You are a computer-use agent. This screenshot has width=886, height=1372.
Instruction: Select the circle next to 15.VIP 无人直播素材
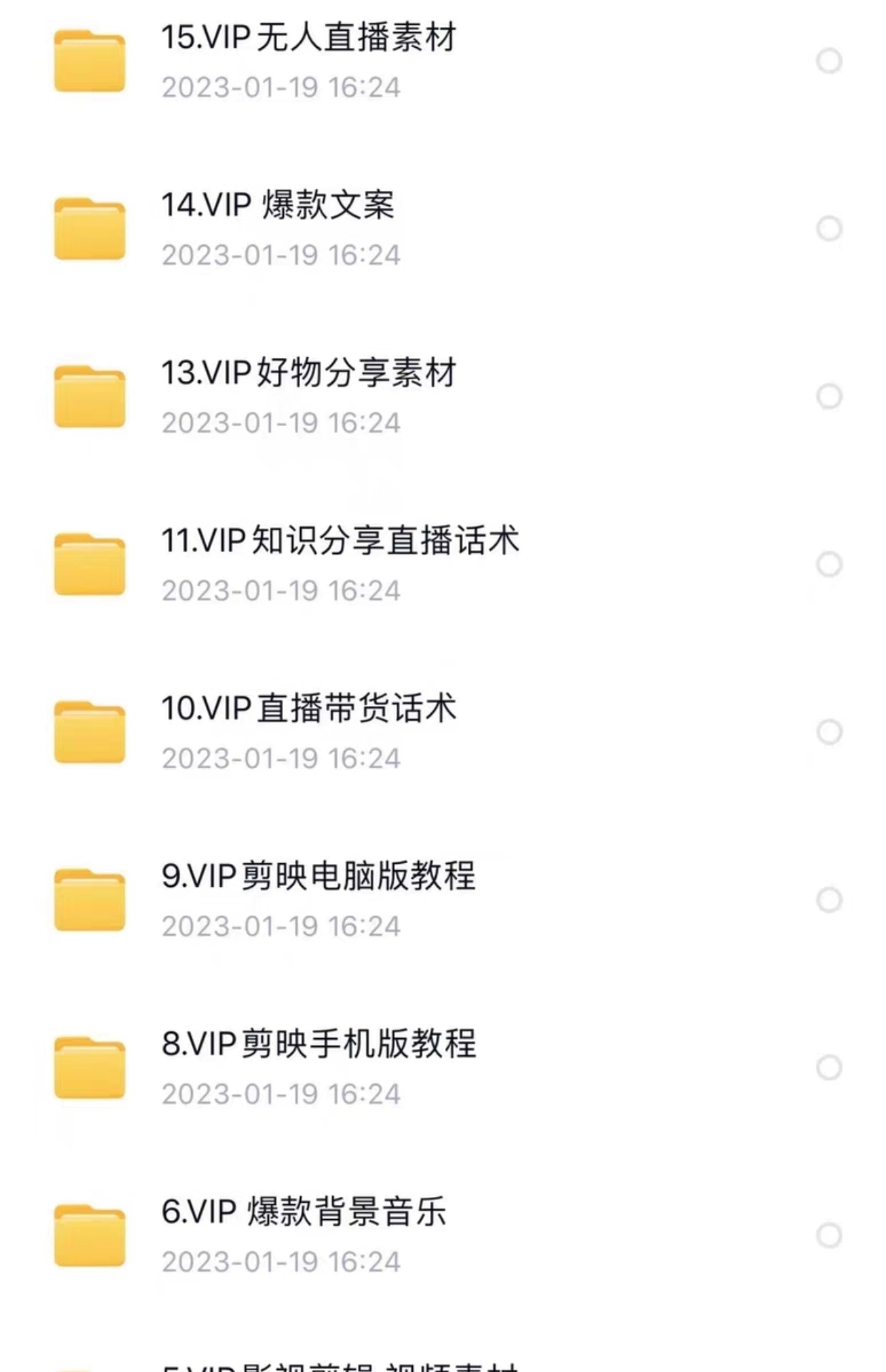point(827,61)
